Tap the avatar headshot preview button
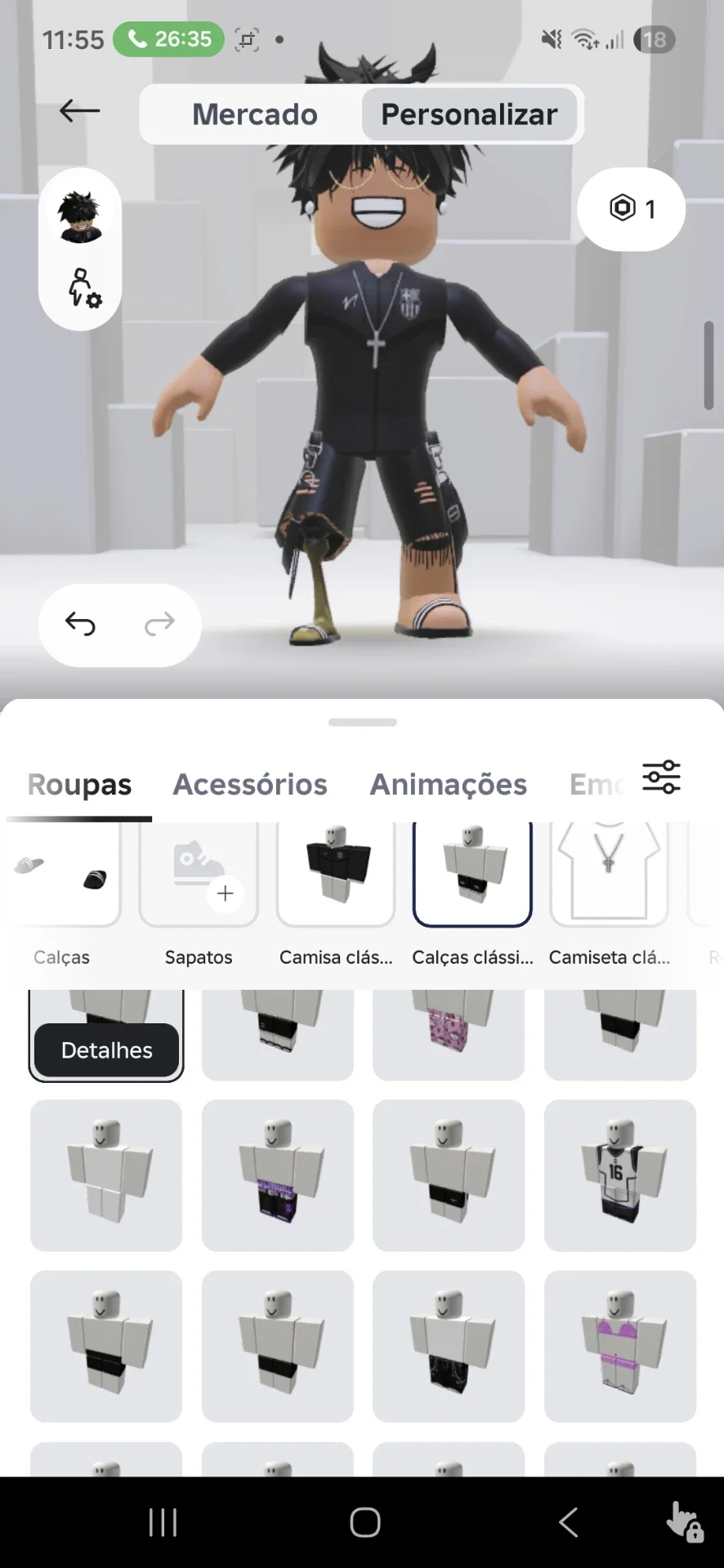The height and width of the screenshot is (1568, 724). 80,216
